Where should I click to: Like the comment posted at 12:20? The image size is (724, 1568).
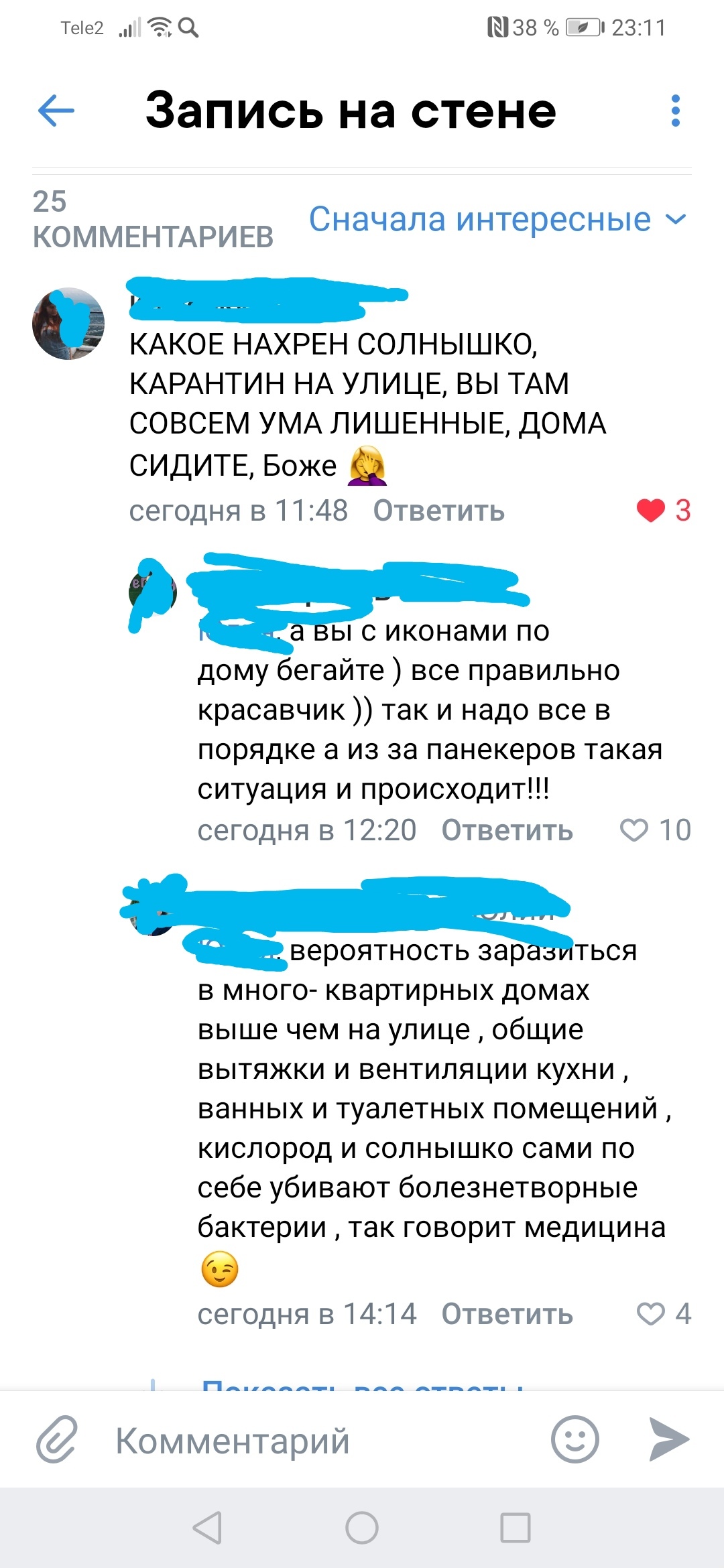point(634,830)
